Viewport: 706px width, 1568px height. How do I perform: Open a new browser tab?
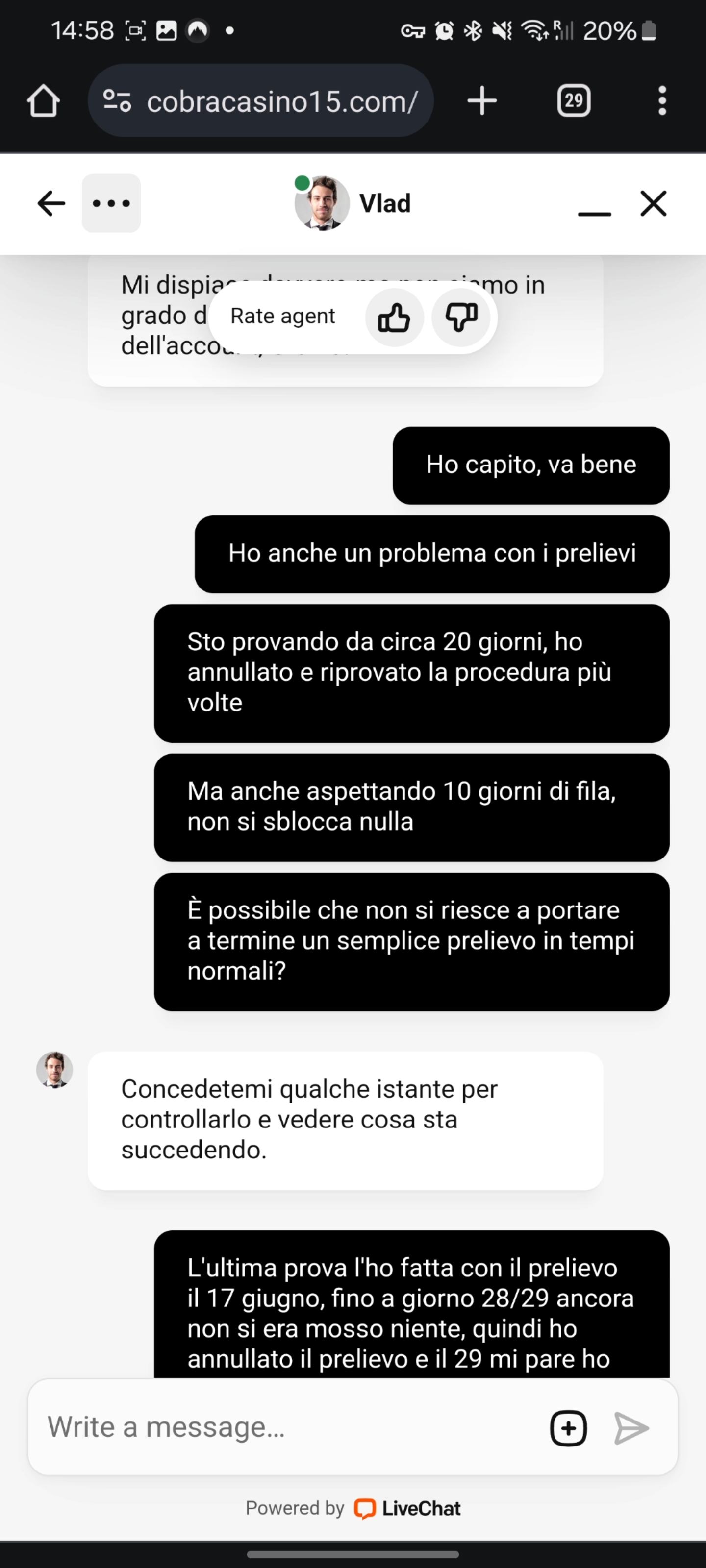482,100
